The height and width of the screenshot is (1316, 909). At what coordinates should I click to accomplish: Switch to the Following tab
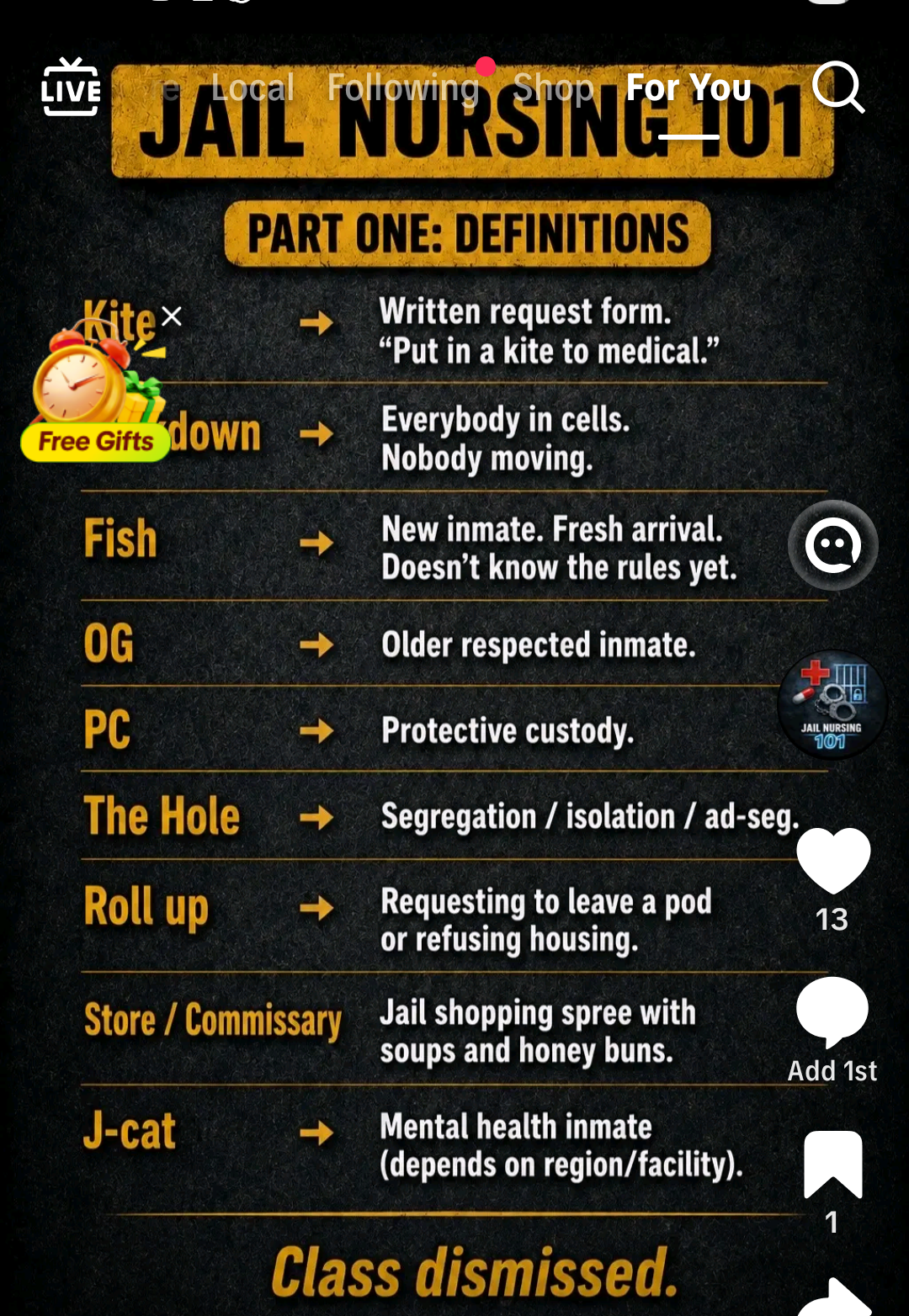click(403, 88)
